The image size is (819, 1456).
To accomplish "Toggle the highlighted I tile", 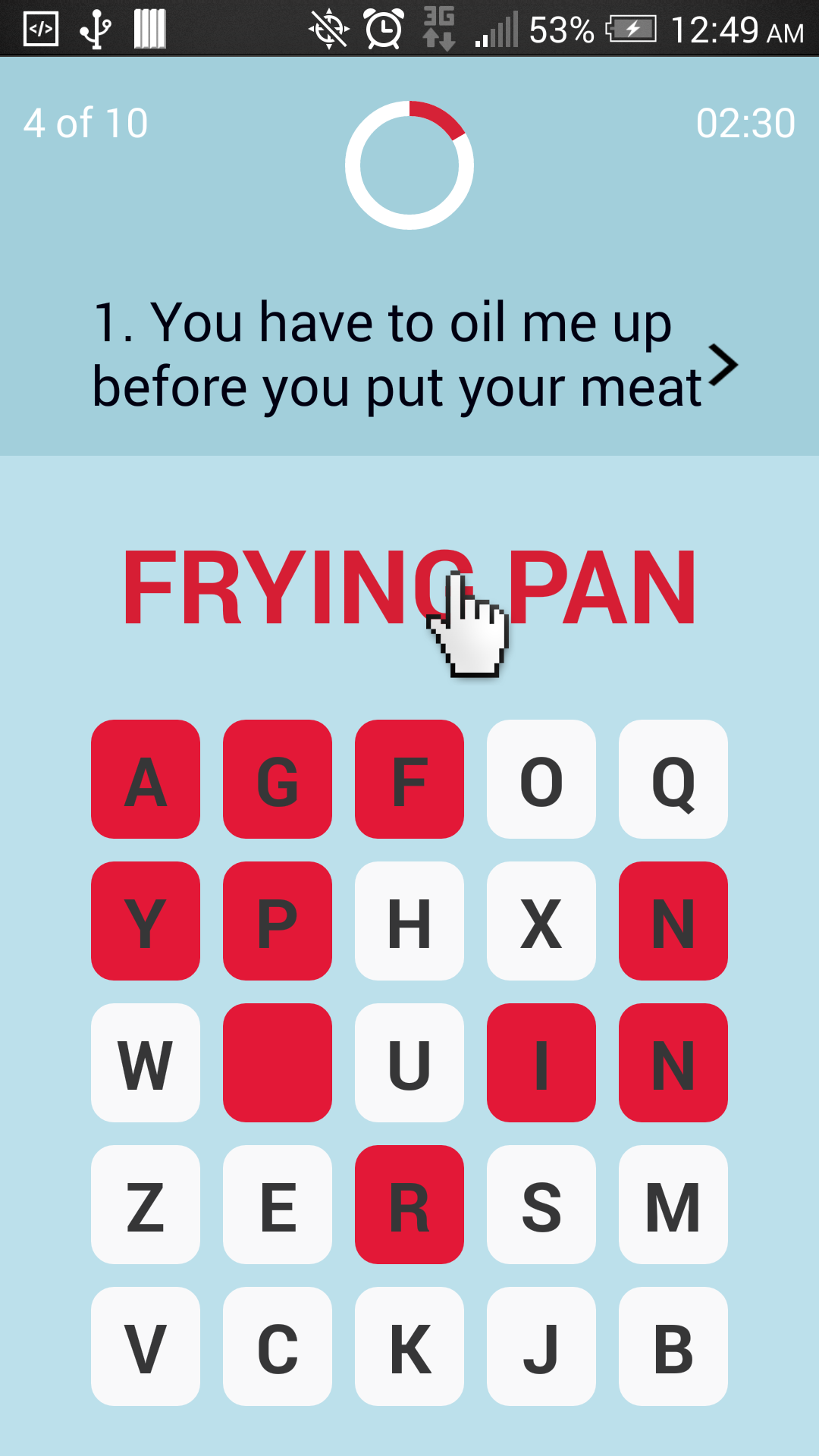I will [541, 1062].
